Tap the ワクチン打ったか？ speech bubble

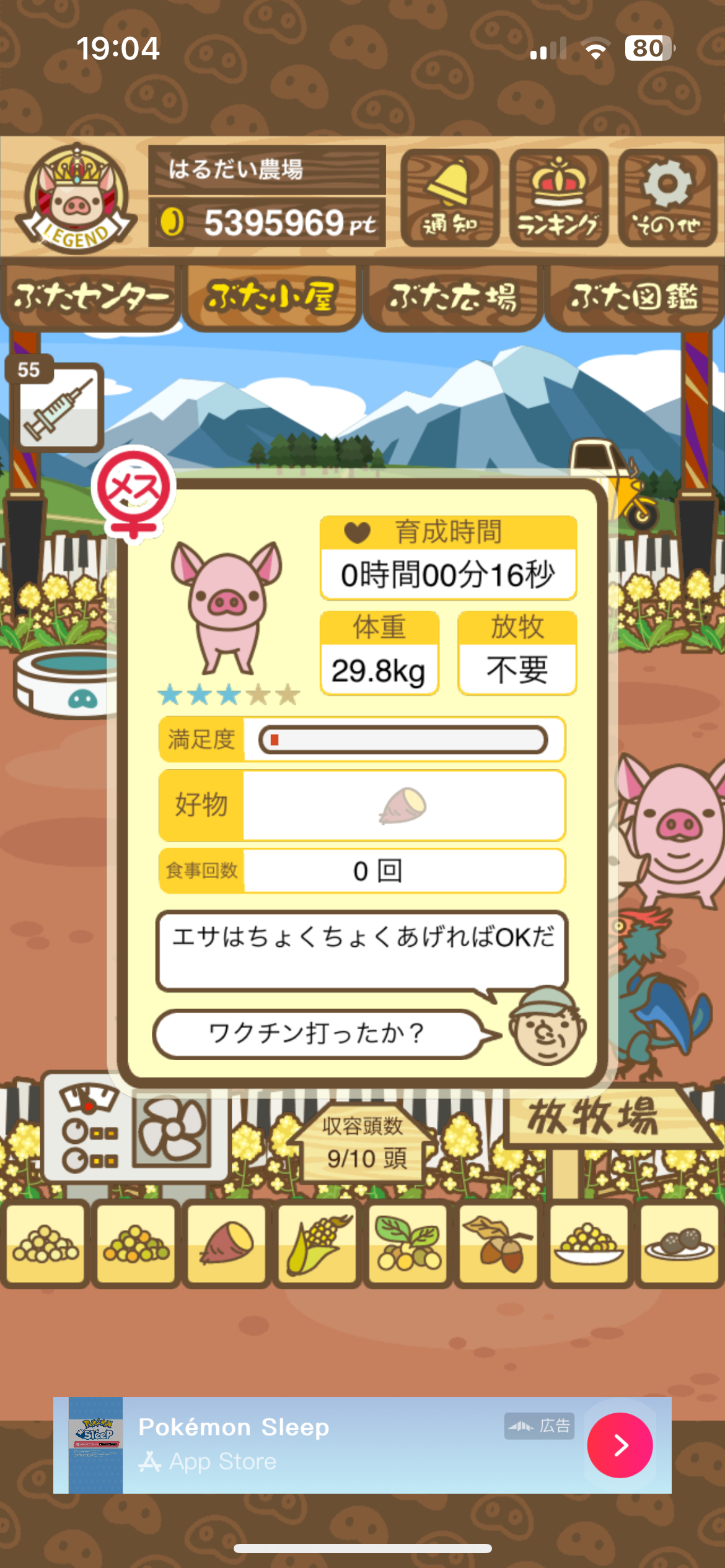click(317, 1033)
